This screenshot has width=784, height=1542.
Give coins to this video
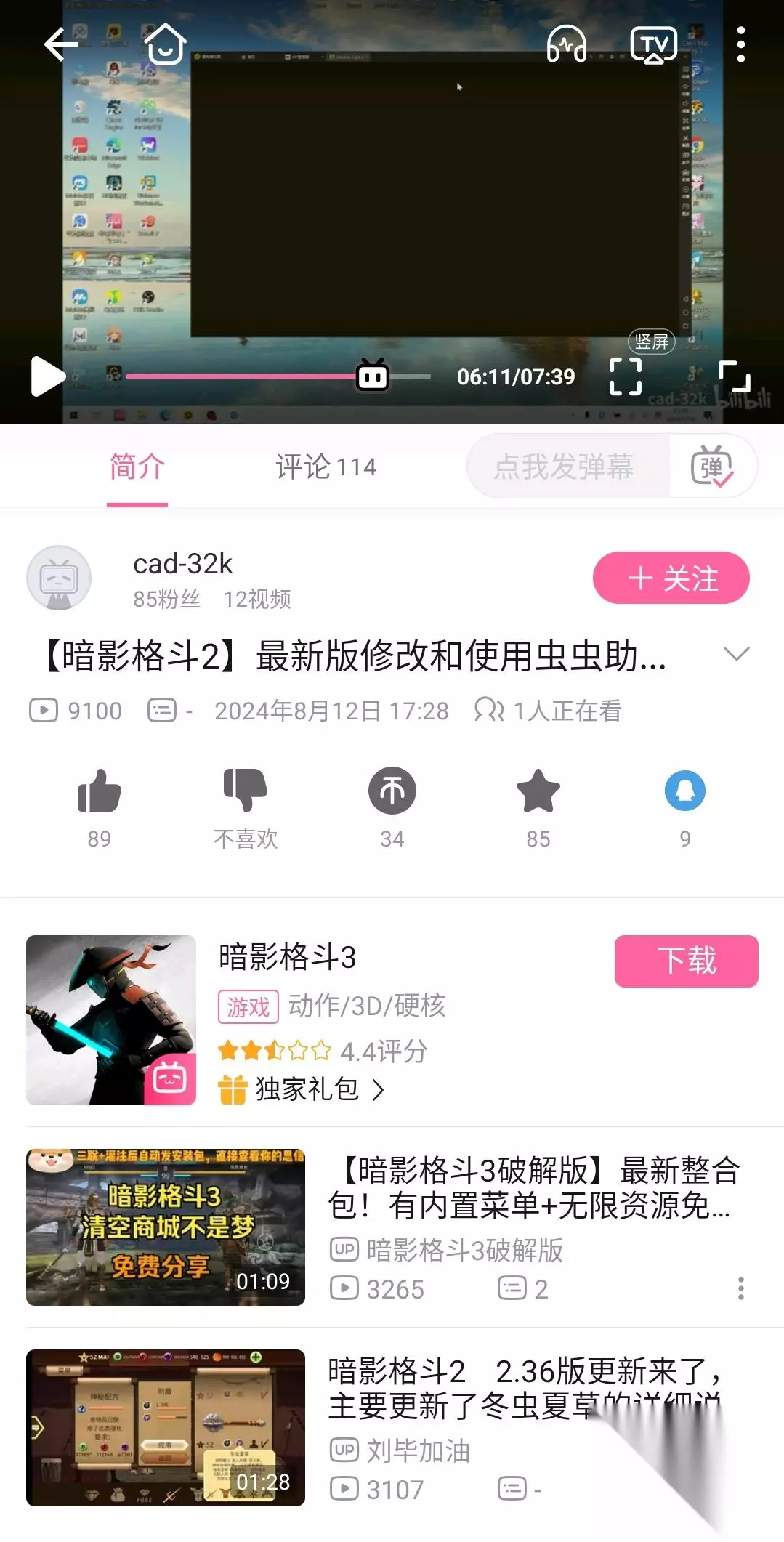pyautogui.click(x=392, y=808)
